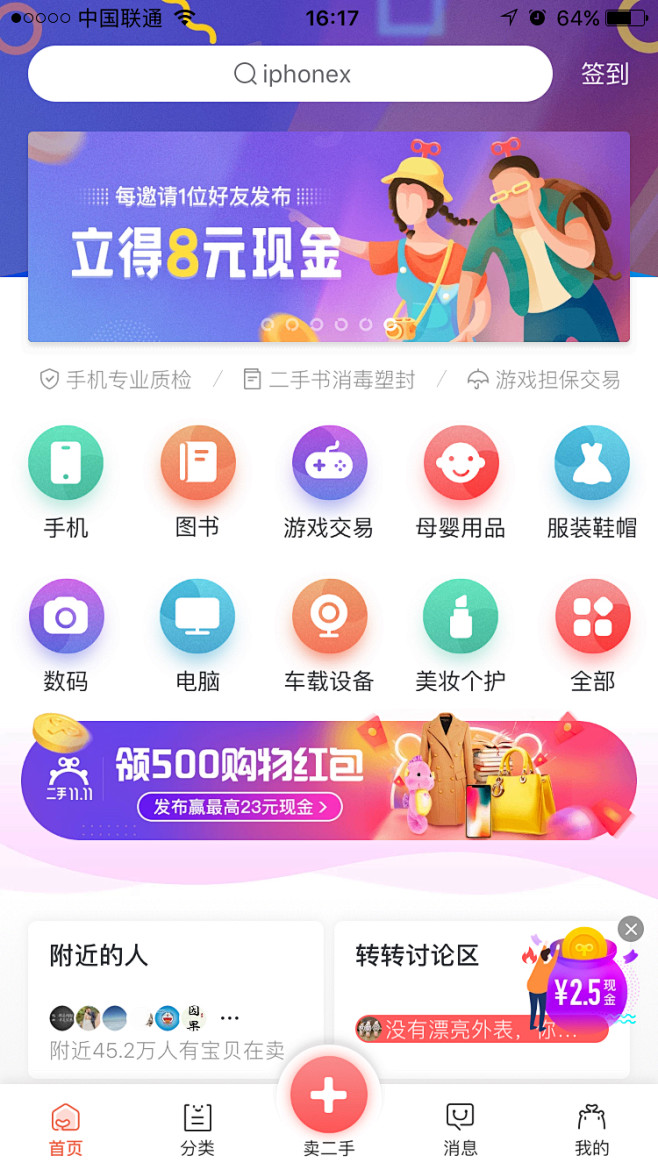Open the 图书 category
The image size is (658, 1170).
tap(198, 483)
